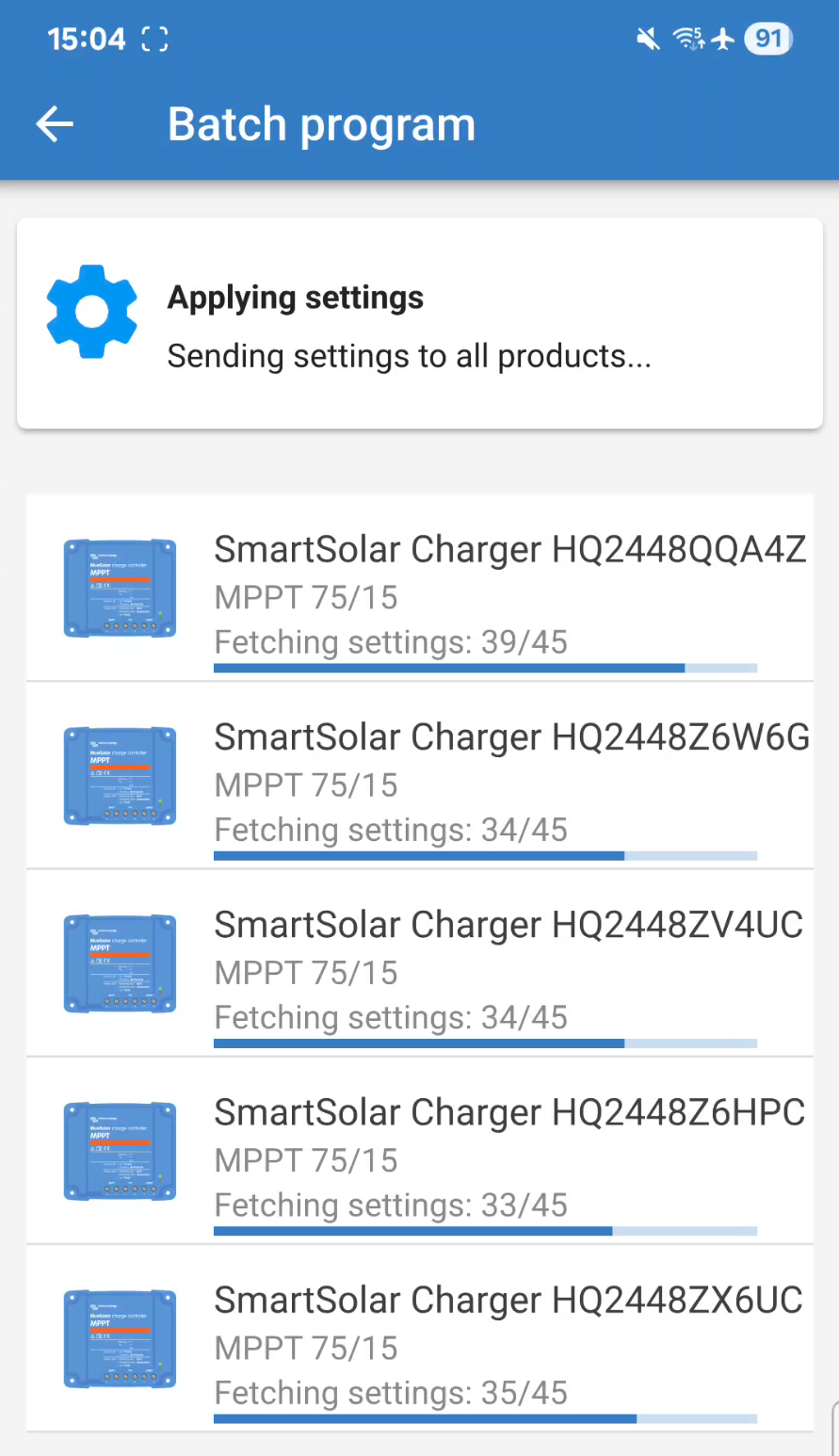This screenshot has width=839, height=1456.
Task: Tap the charger thumbnail for HQ2448ZV4UC
Action: coord(119,963)
